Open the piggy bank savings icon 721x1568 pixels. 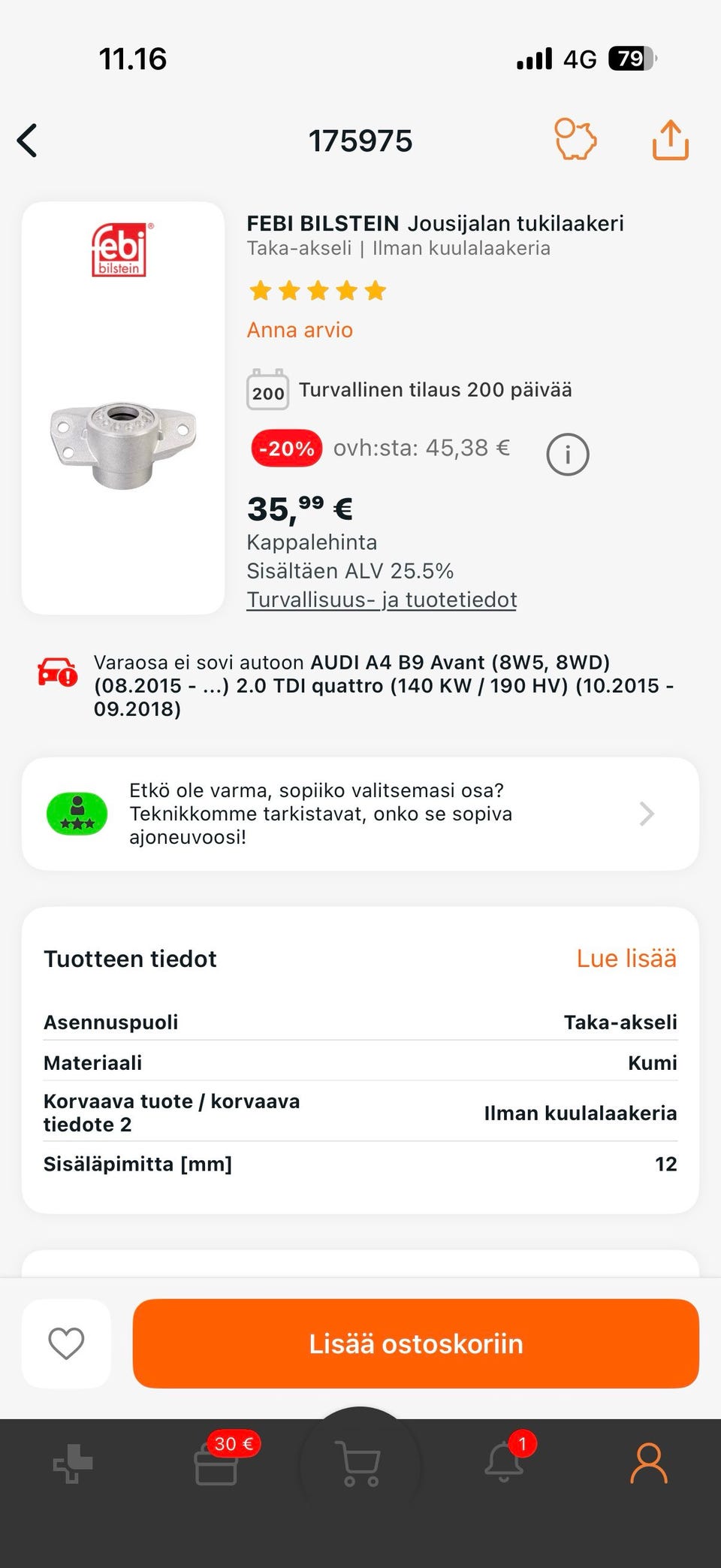[575, 140]
